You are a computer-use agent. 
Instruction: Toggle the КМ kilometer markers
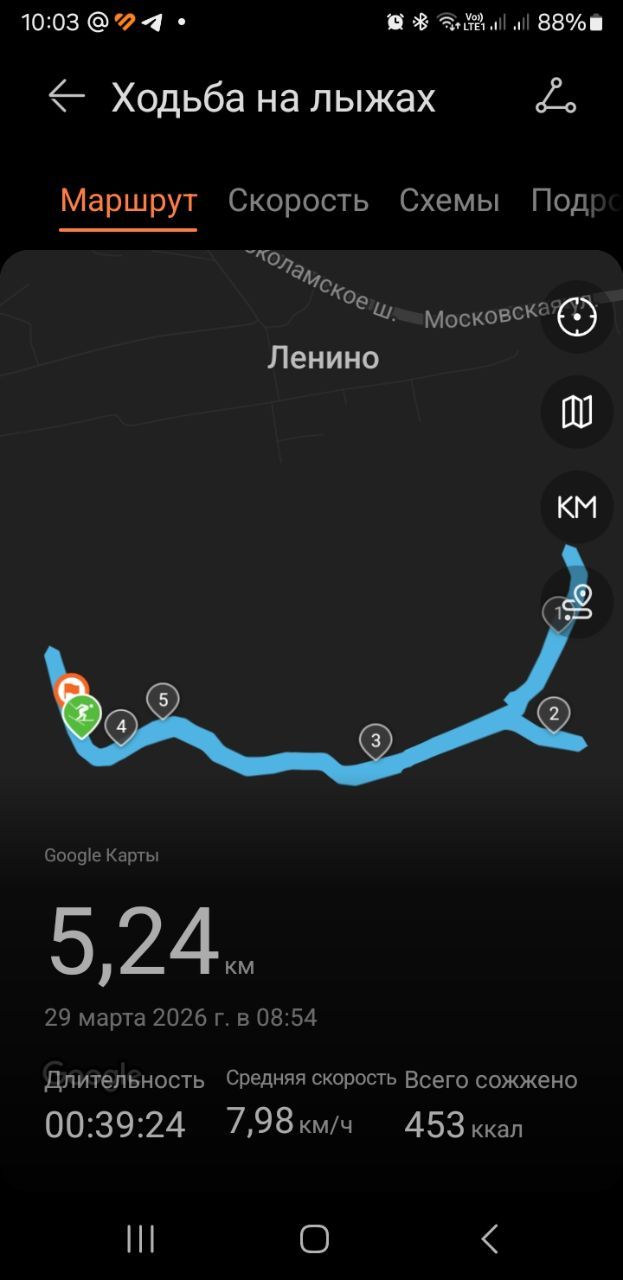tap(577, 507)
